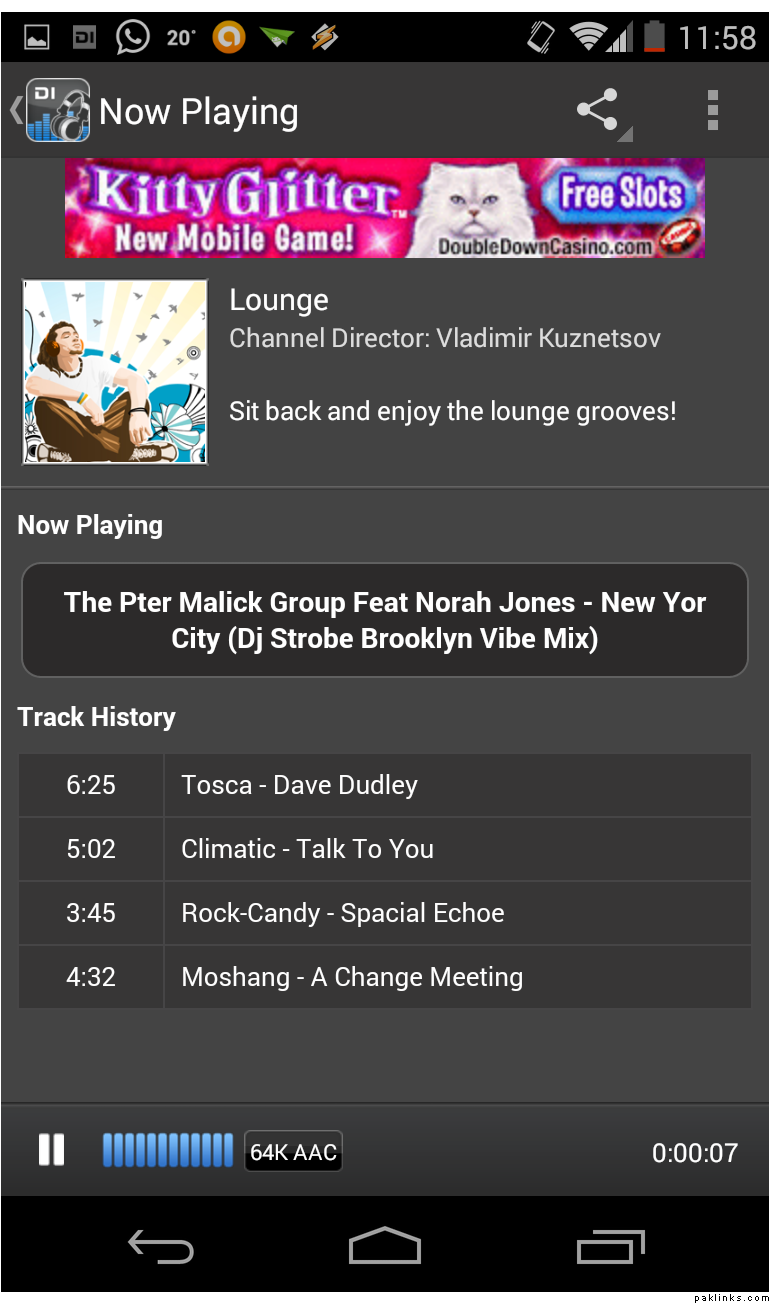Tap the system home button
This screenshot has width=770, height=1304.
coord(385,1247)
